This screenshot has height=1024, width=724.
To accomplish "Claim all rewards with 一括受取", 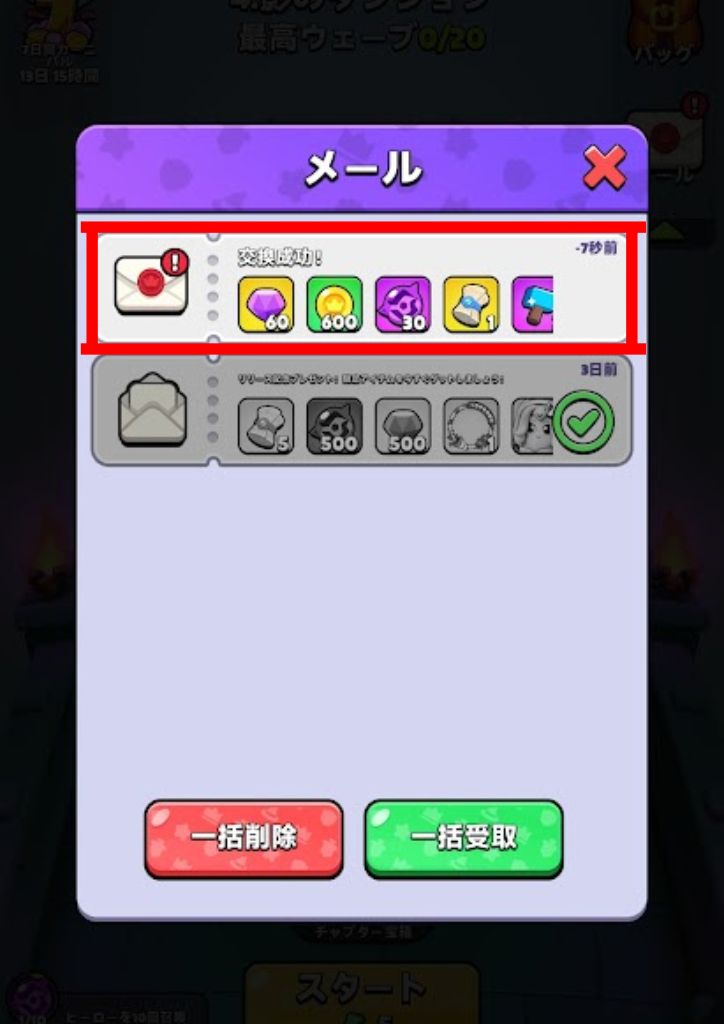I will [463, 838].
